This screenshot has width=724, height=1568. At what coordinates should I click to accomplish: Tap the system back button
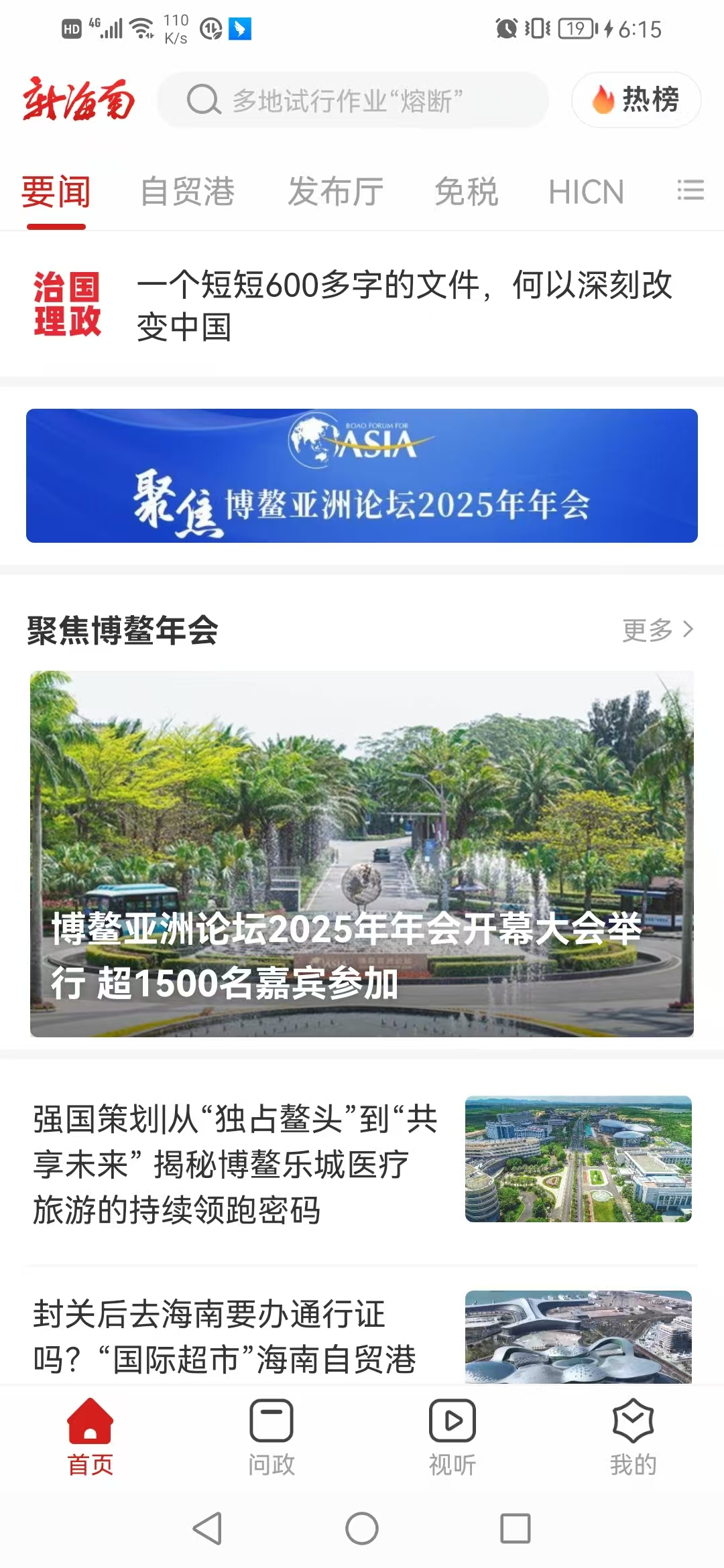(207, 1528)
